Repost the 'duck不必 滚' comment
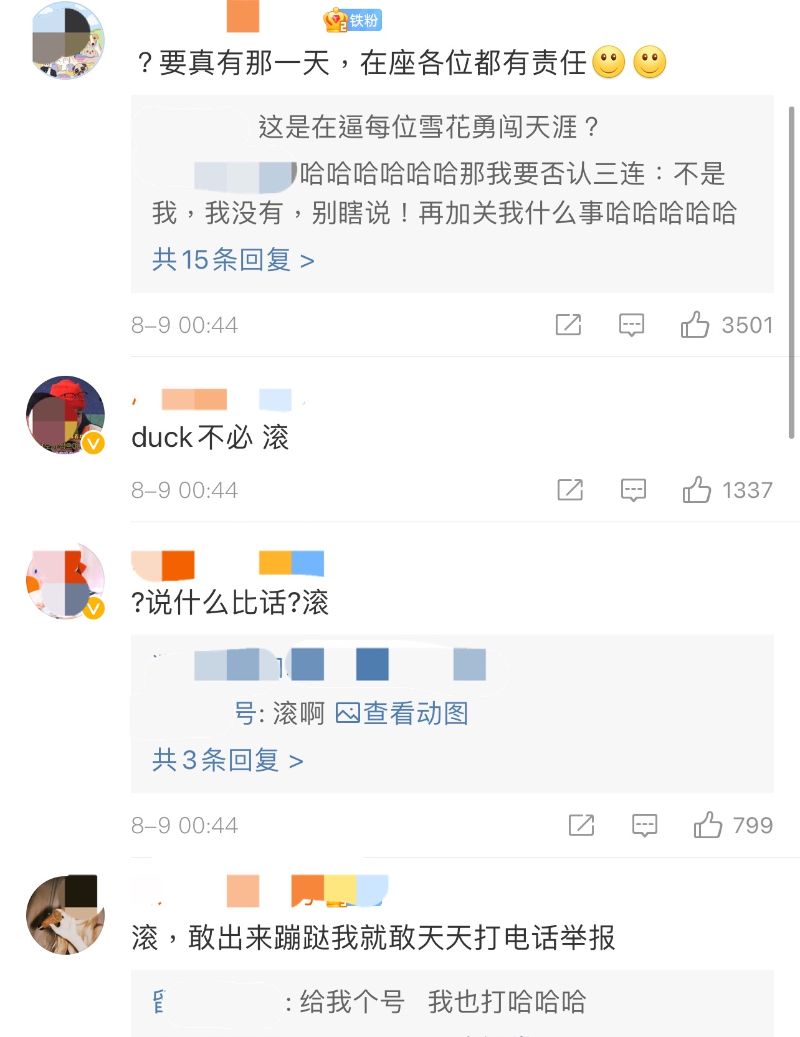 569,490
